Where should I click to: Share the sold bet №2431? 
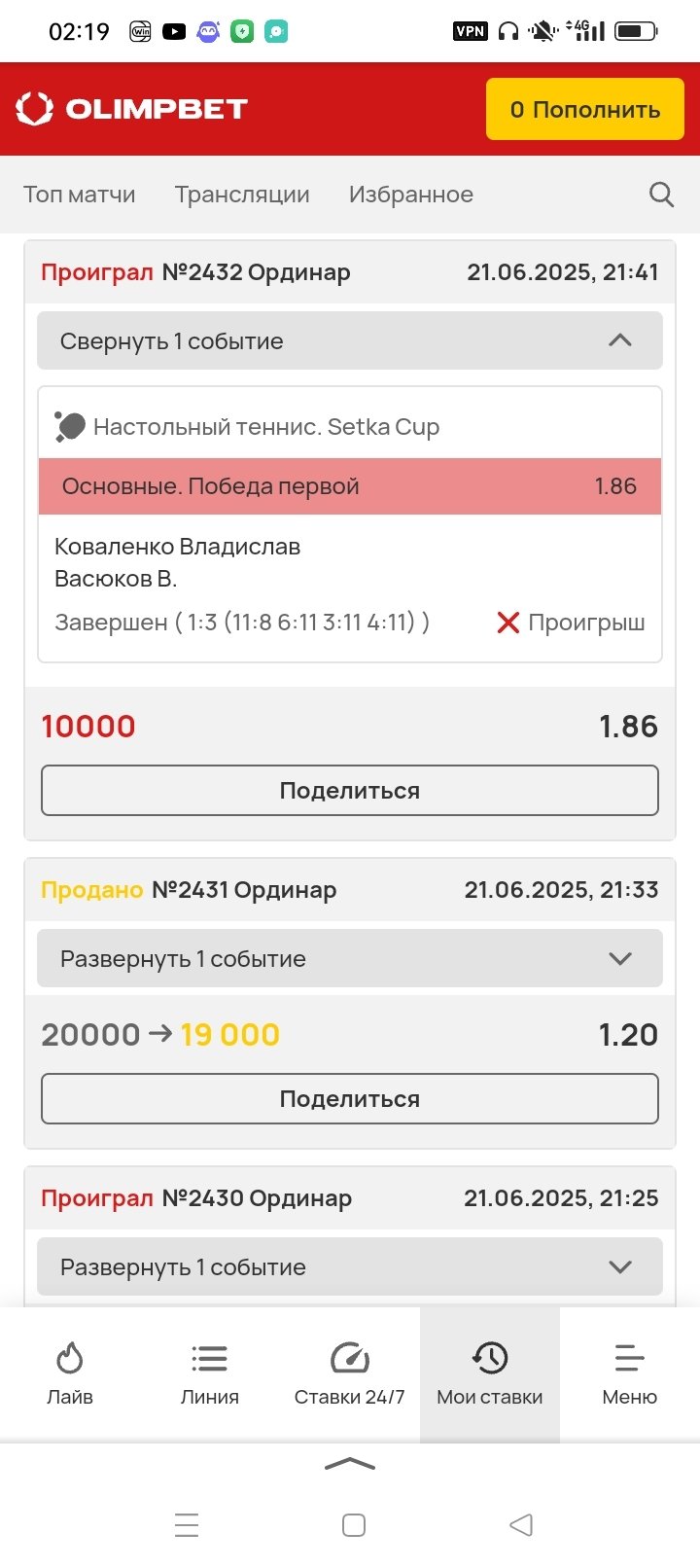(x=350, y=1099)
